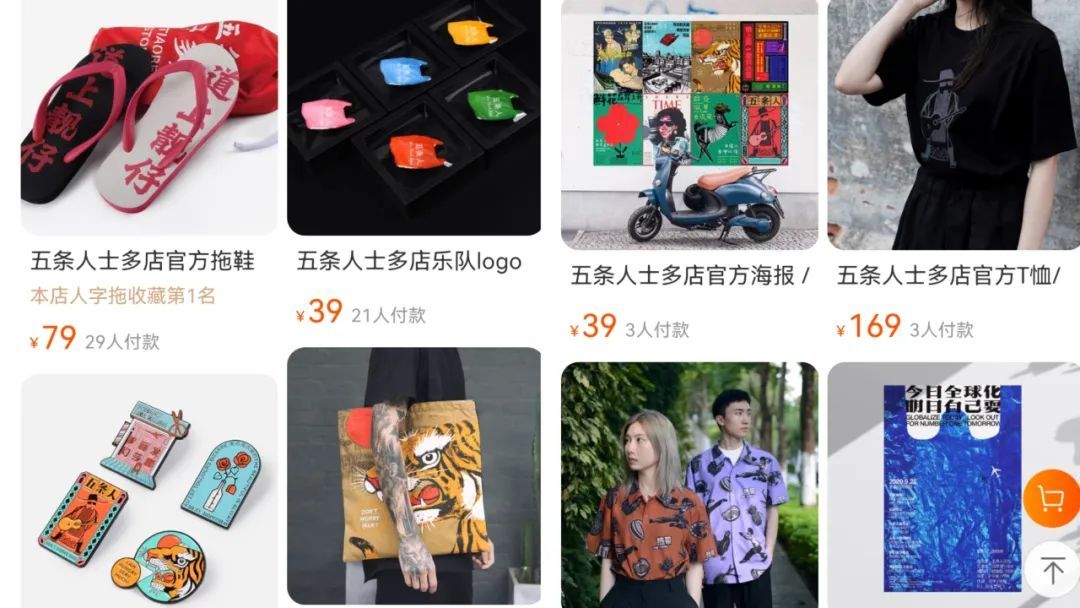This screenshot has height=608, width=1080.
Task: Open the orange shopping cart button
Action: pyautogui.click(x=1051, y=498)
